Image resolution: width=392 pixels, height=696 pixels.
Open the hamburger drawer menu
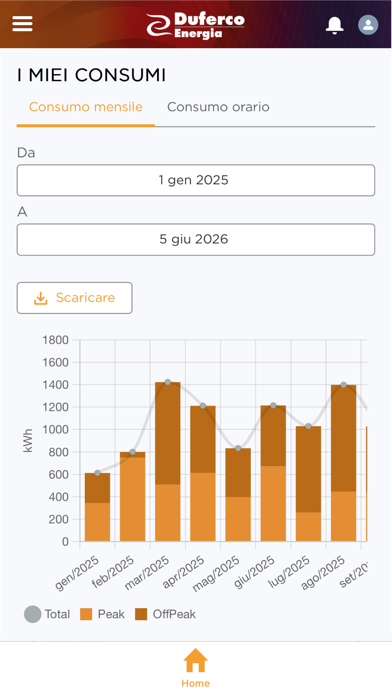[22, 24]
